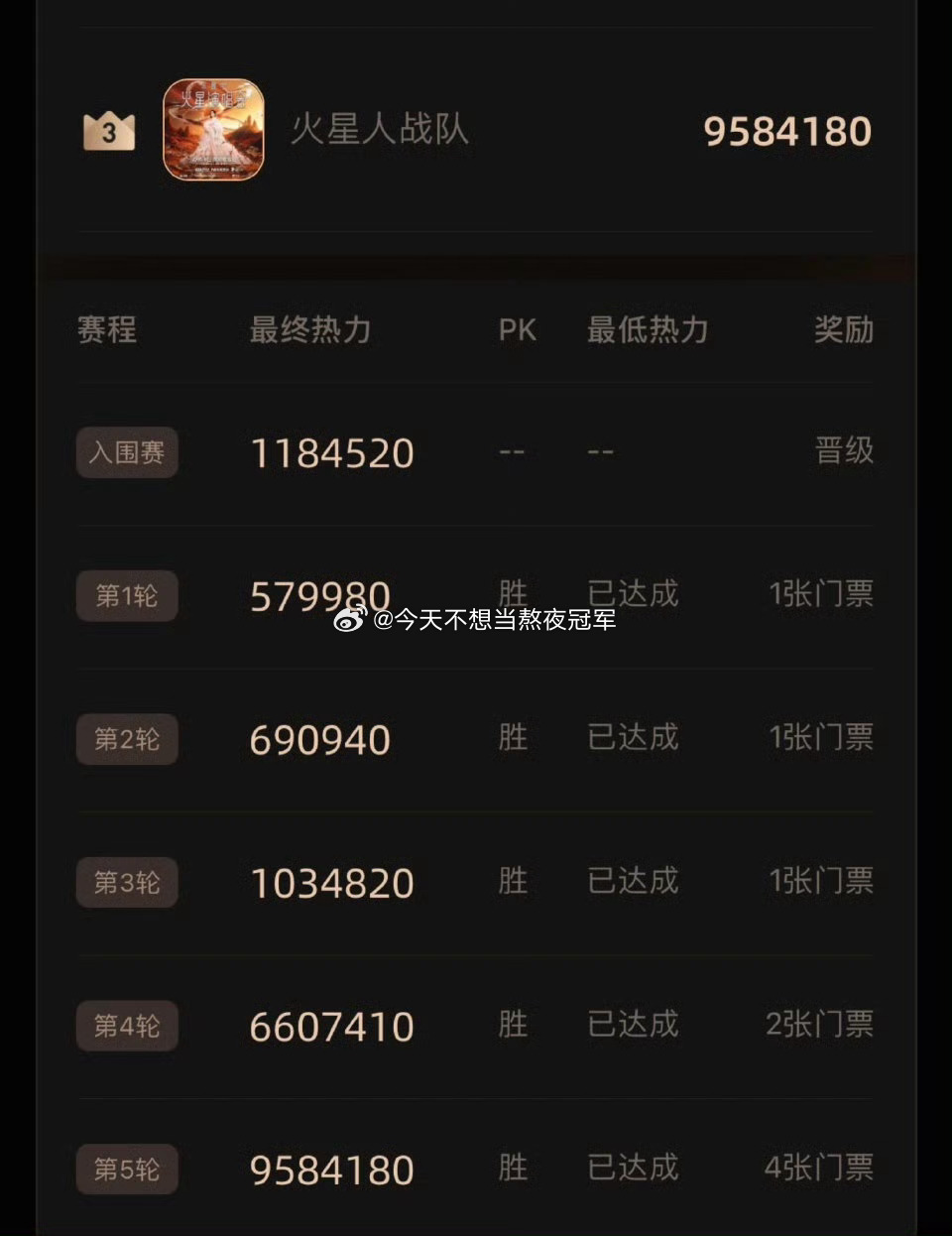Select the 入围赛 round label icon
The width and height of the screenshot is (952, 1236).
coord(127,452)
